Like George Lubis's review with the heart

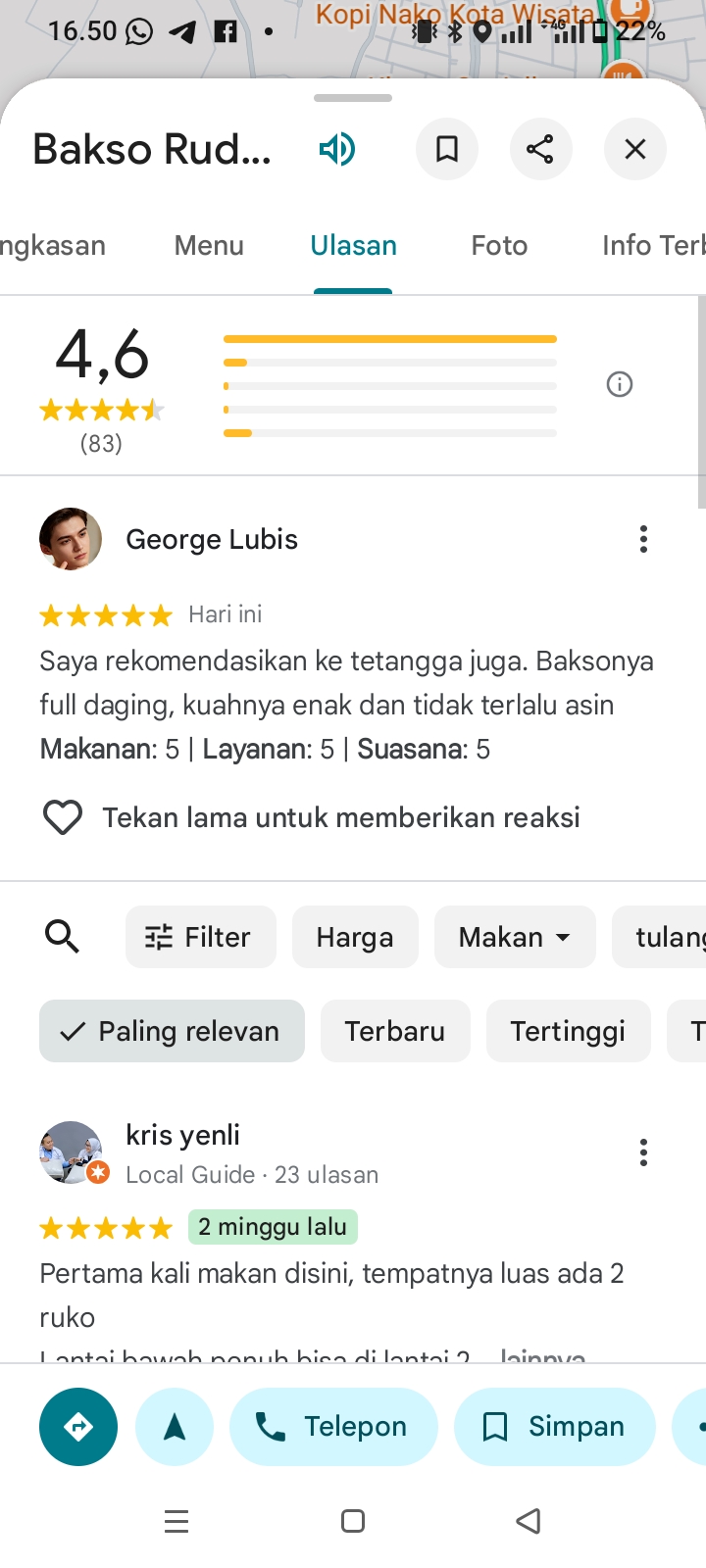63,817
